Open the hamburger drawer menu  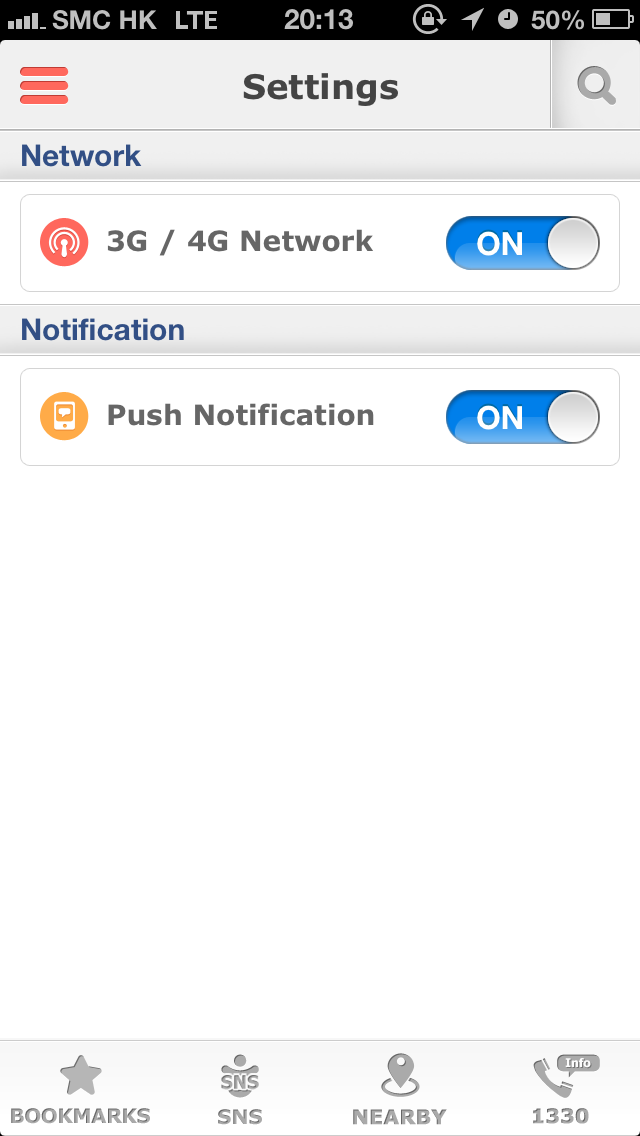(x=44, y=86)
